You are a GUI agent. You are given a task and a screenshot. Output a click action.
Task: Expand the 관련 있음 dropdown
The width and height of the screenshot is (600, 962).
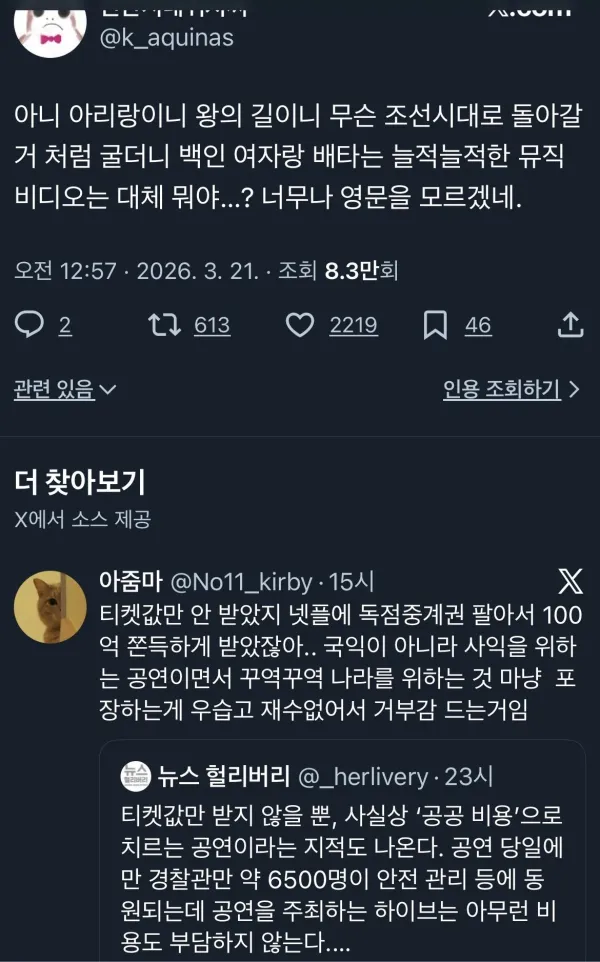(x=64, y=389)
